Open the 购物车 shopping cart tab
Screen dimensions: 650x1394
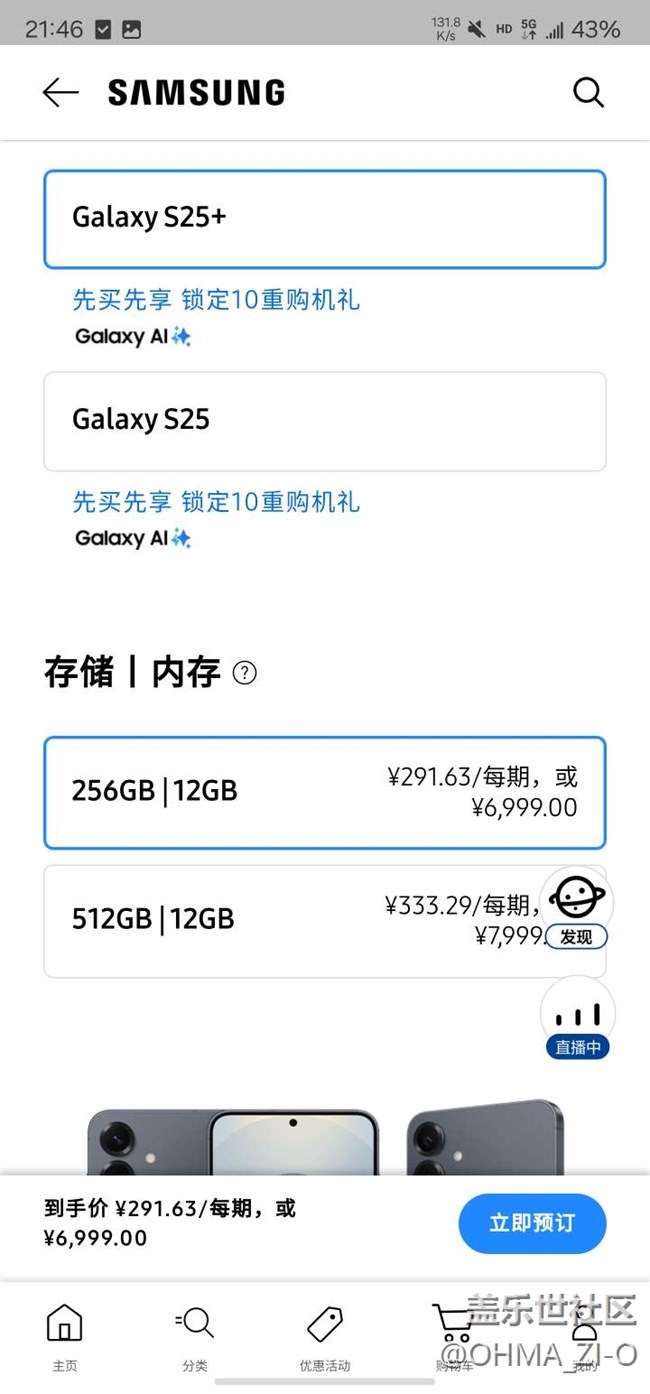point(455,1337)
